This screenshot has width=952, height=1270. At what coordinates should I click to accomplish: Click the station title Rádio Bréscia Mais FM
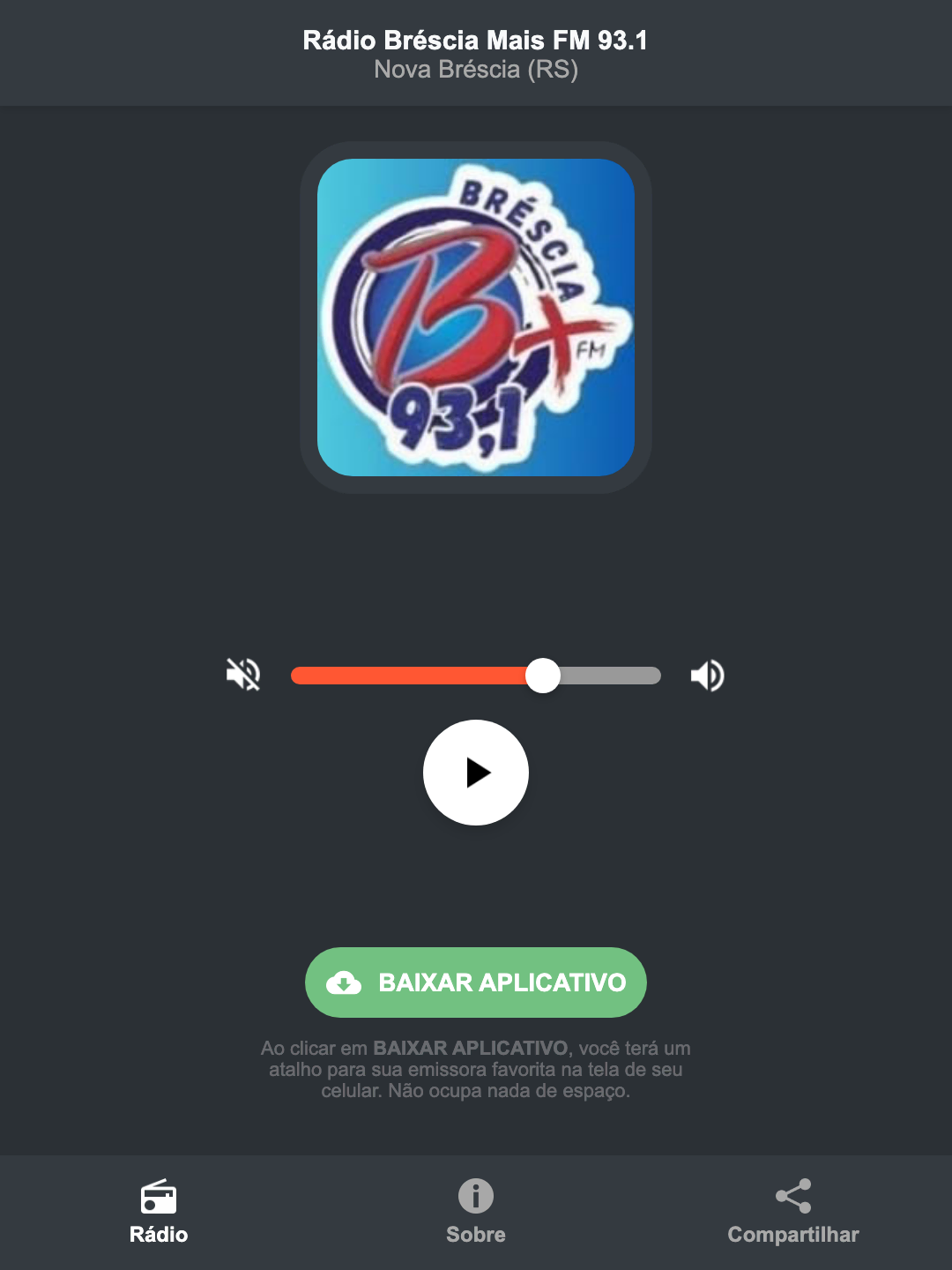pos(475,40)
